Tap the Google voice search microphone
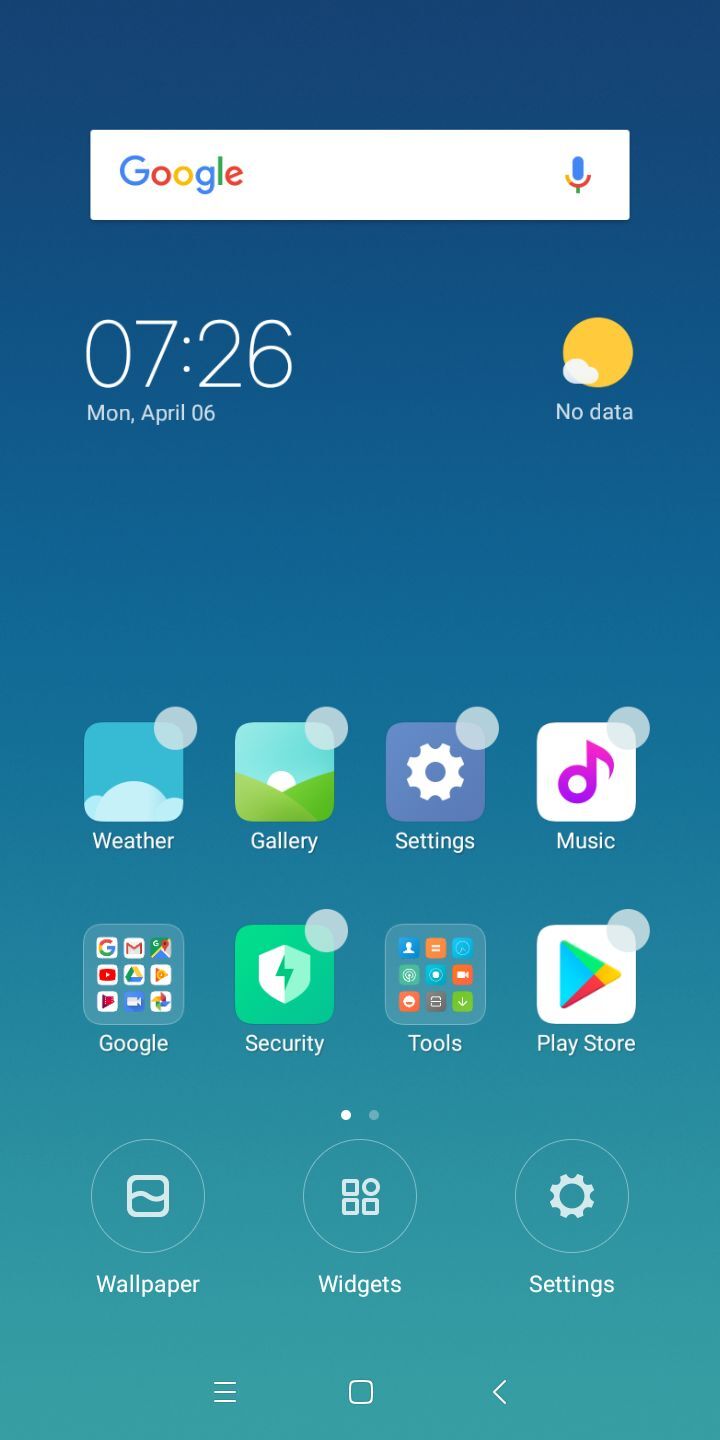The width and height of the screenshot is (720, 1440). pyautogui.click(x=578, y=174)
